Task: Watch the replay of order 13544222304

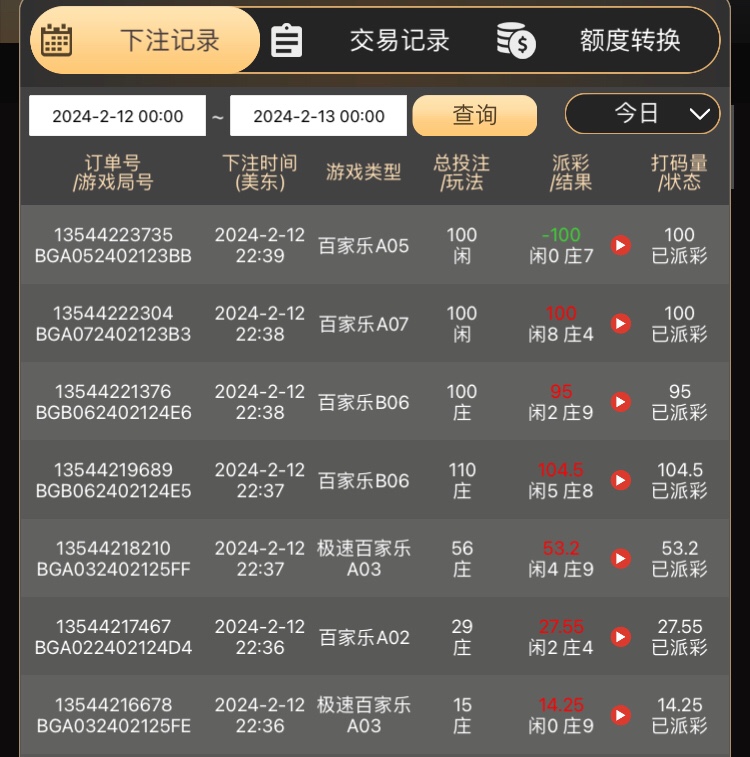Action: pos(621,323)
